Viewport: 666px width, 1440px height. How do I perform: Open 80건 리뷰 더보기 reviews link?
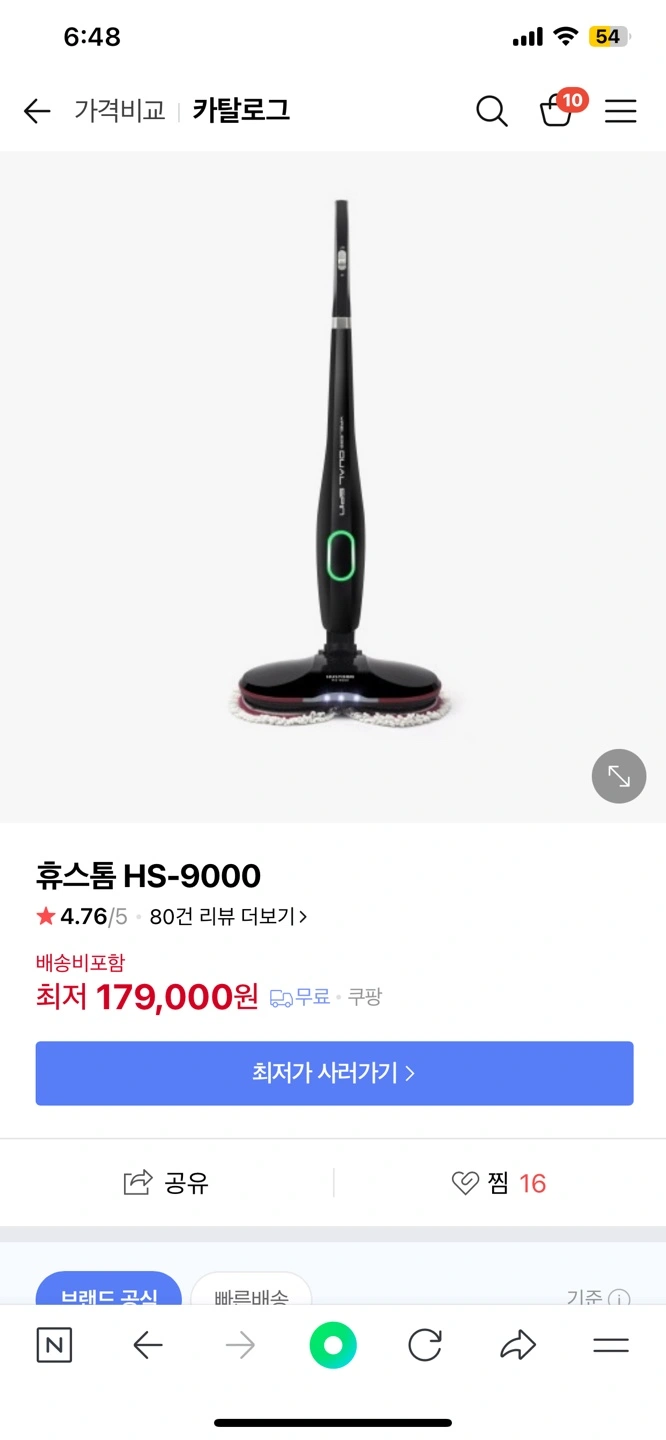coord(228,916)
